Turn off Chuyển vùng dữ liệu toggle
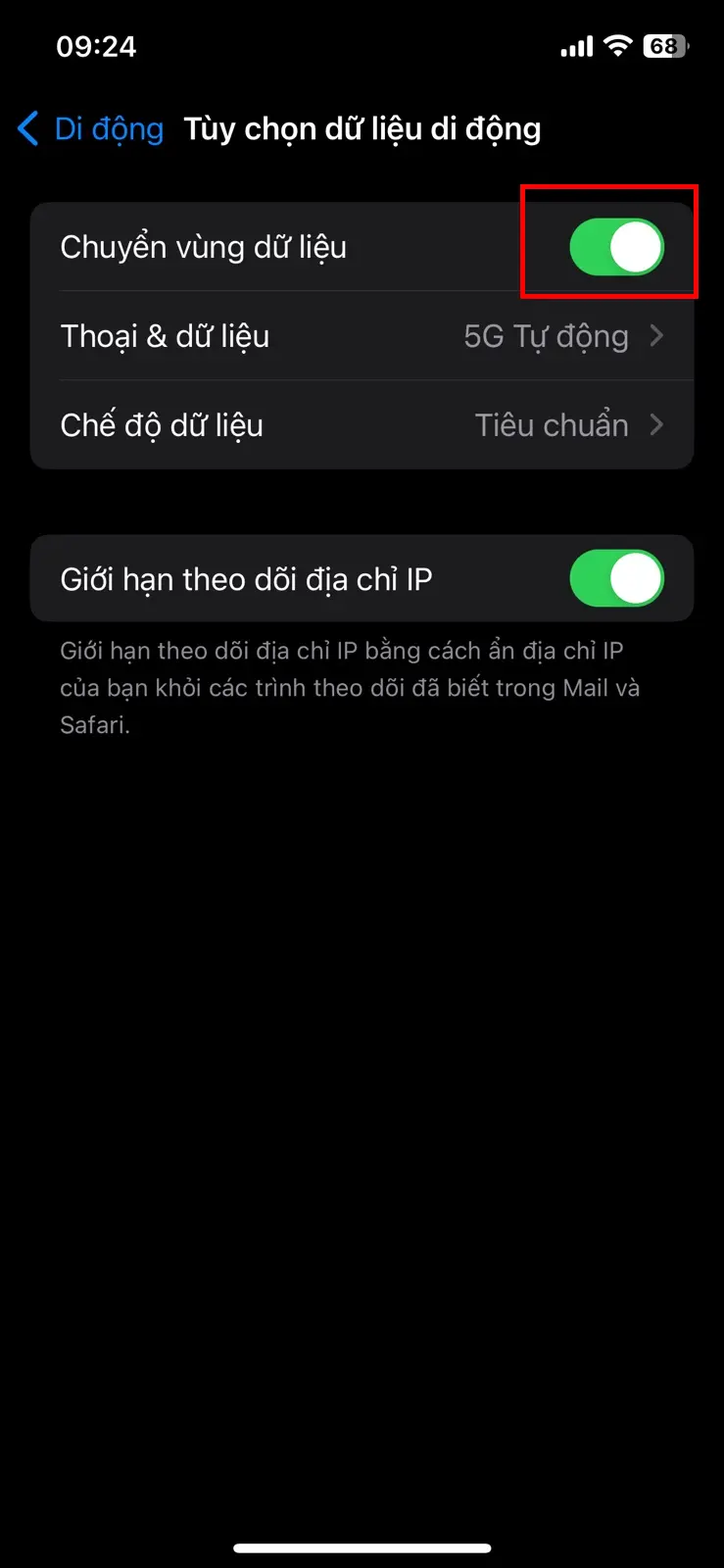724x1568 pixels. [616, 247]
